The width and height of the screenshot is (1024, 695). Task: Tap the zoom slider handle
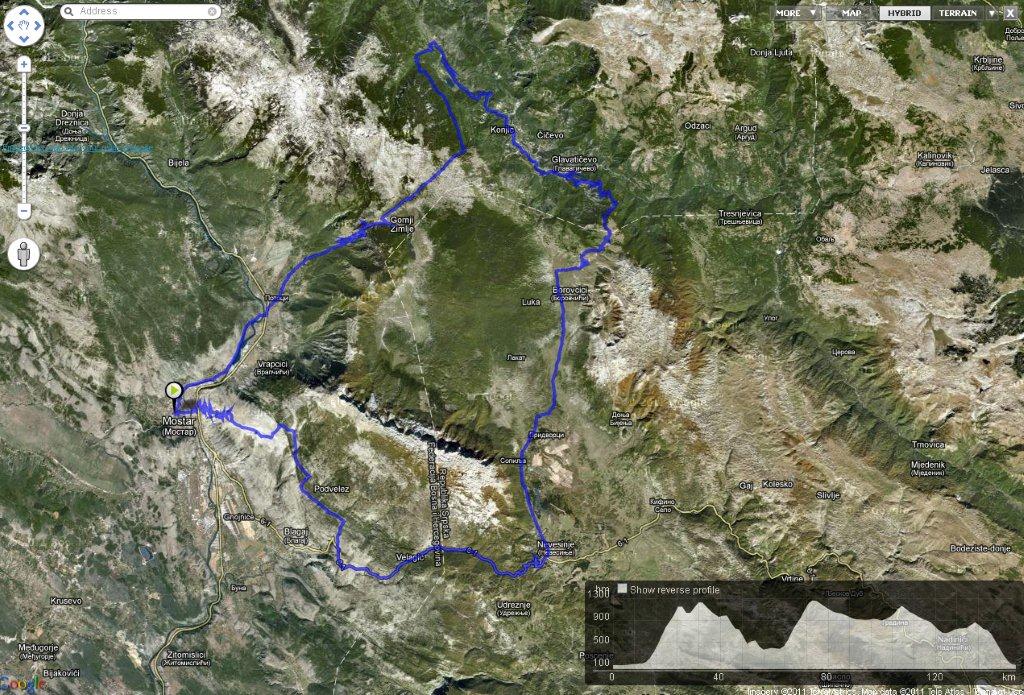(24, 129)
